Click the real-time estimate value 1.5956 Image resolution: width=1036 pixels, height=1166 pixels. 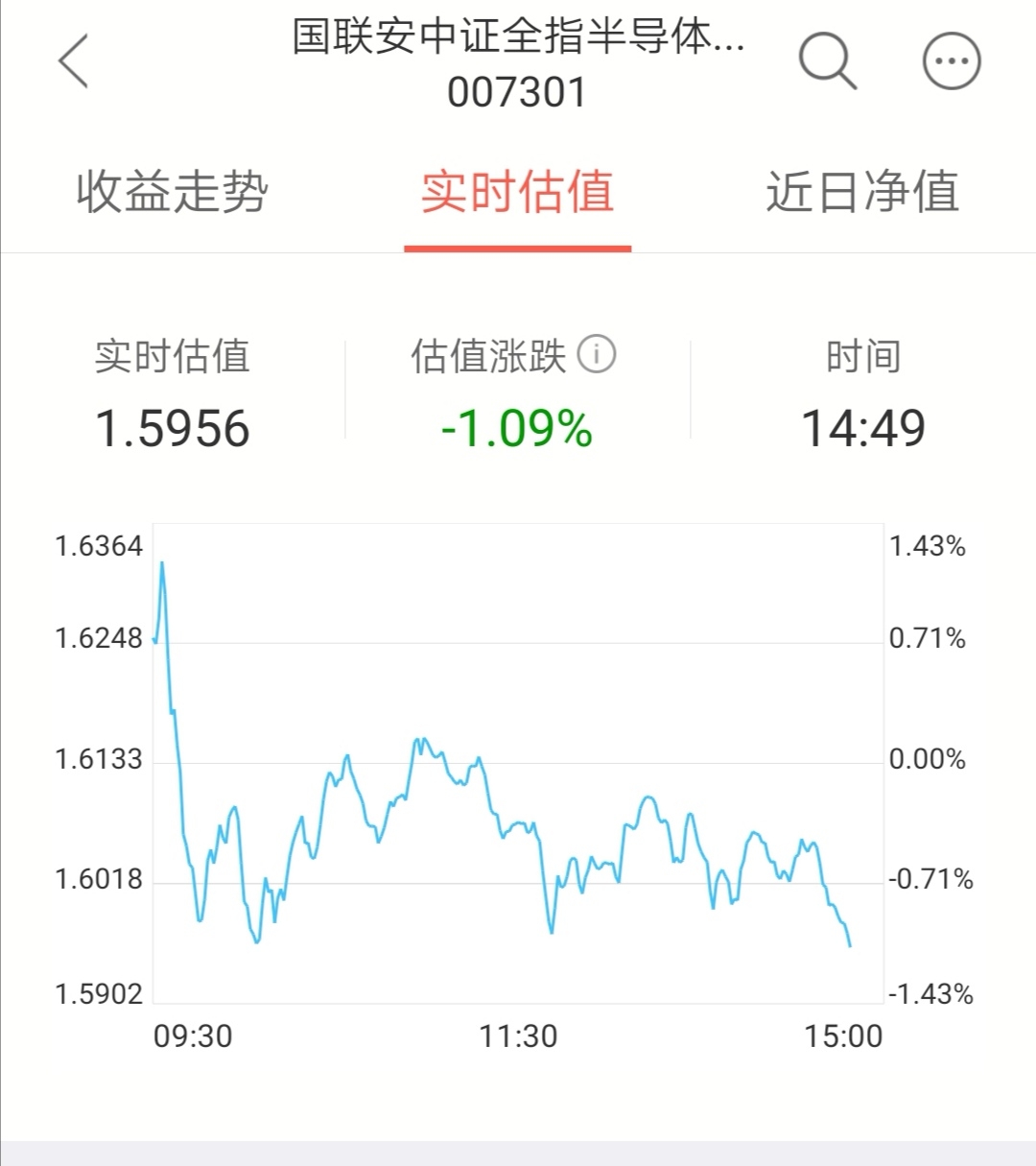coord(173,426)
